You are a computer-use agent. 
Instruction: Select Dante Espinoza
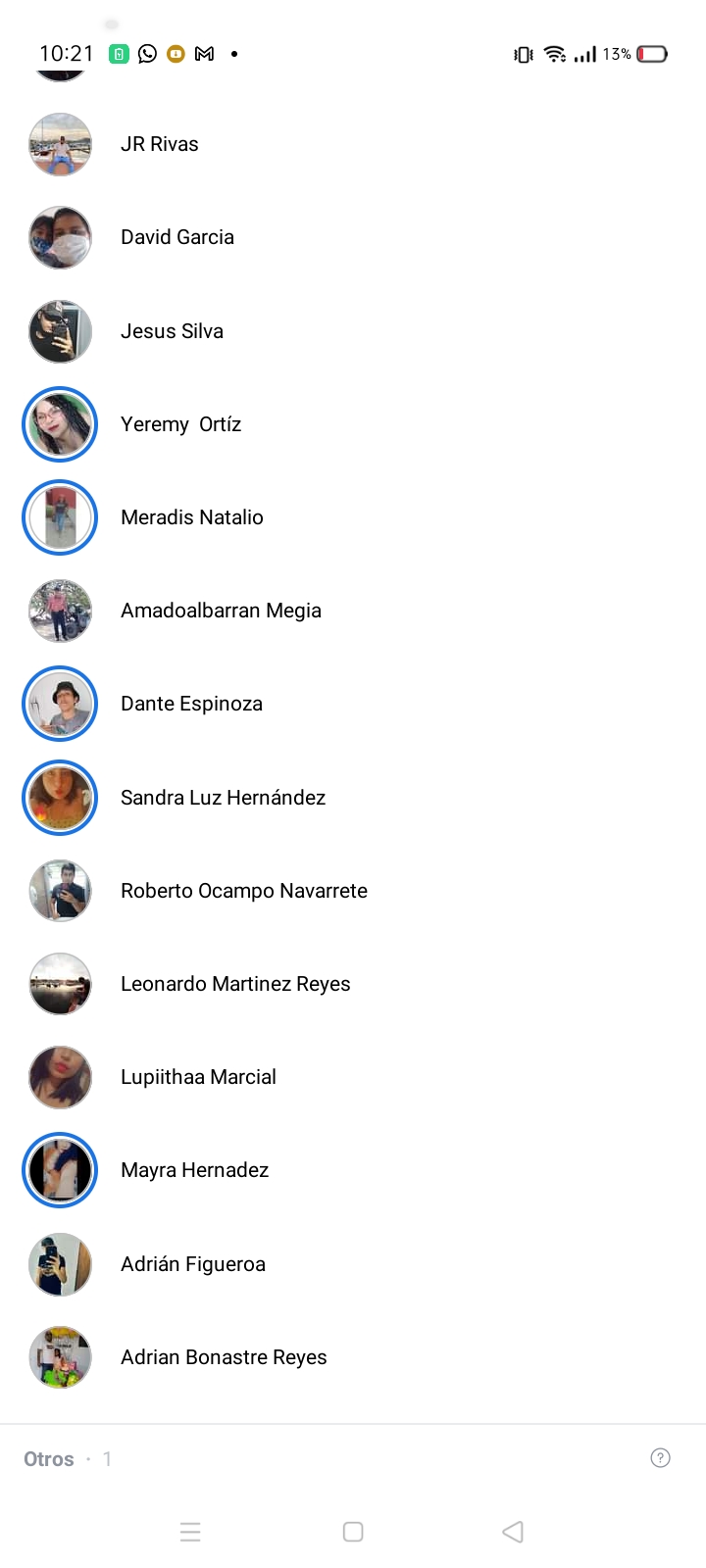(191, 704)
